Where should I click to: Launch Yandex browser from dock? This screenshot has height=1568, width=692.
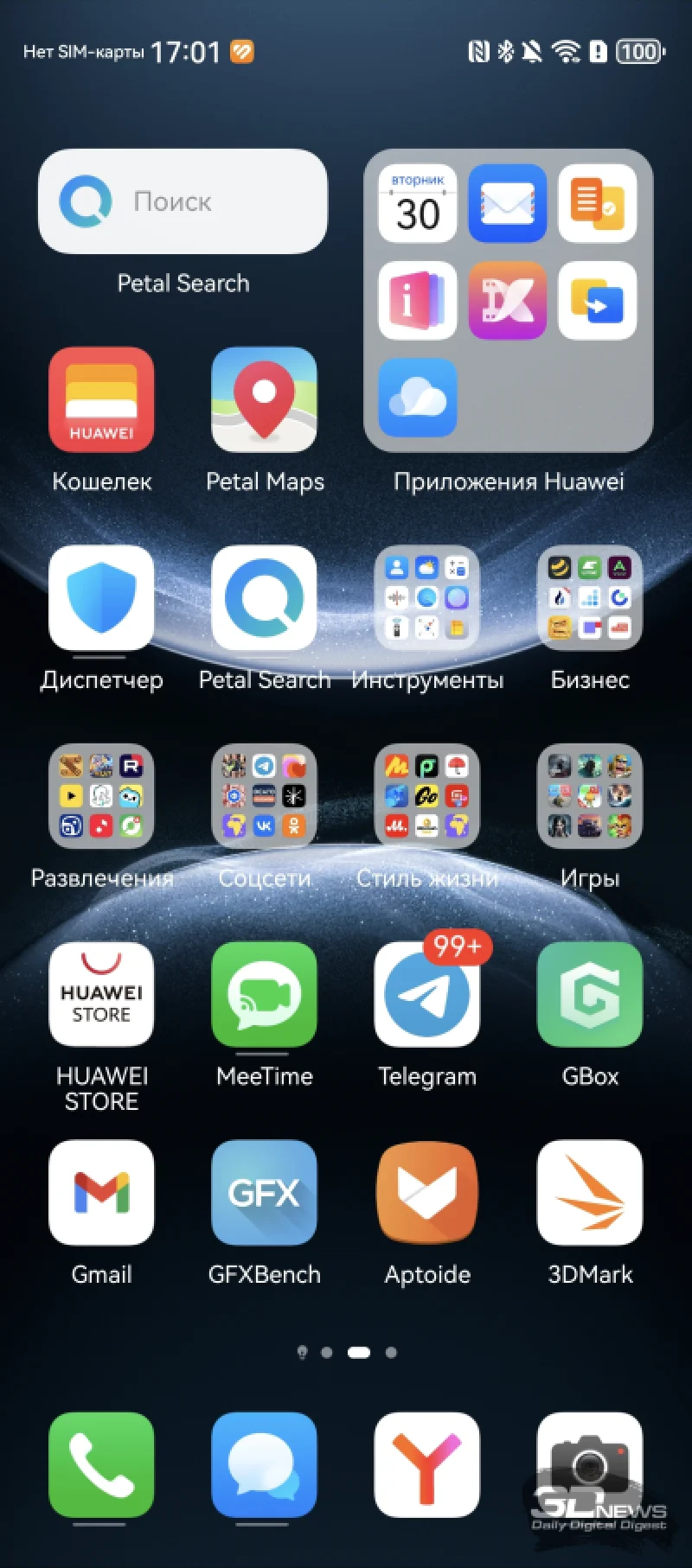pos(426,1464)
